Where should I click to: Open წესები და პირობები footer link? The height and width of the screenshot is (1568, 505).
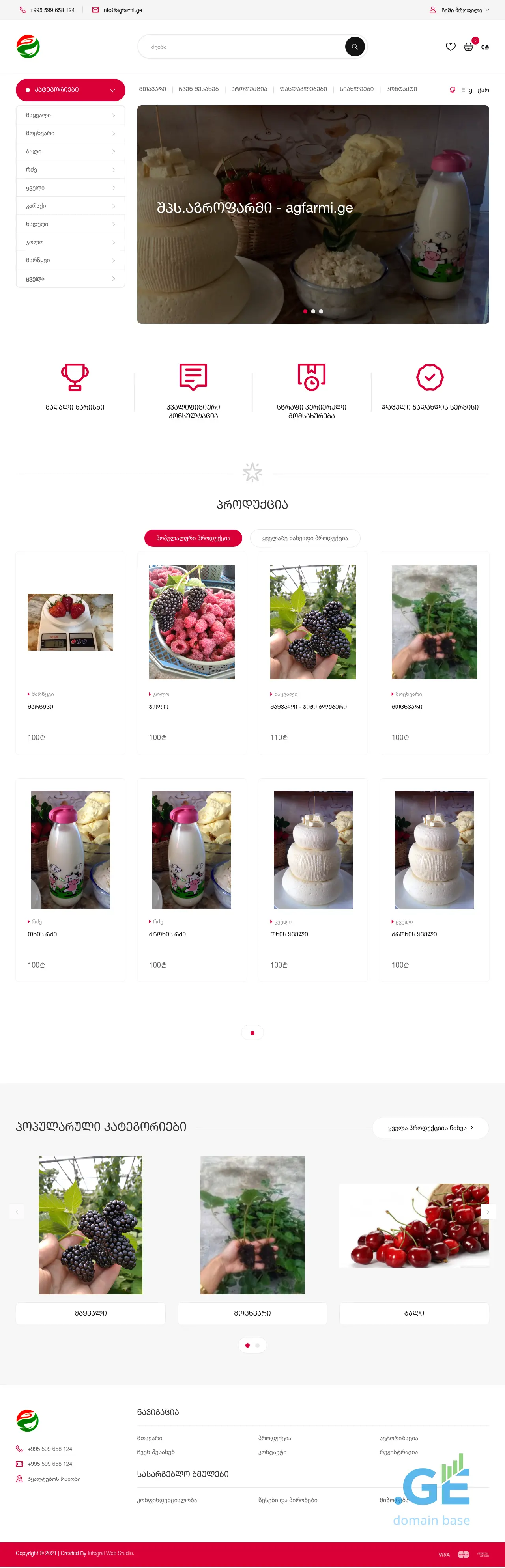coord(288,1501)
